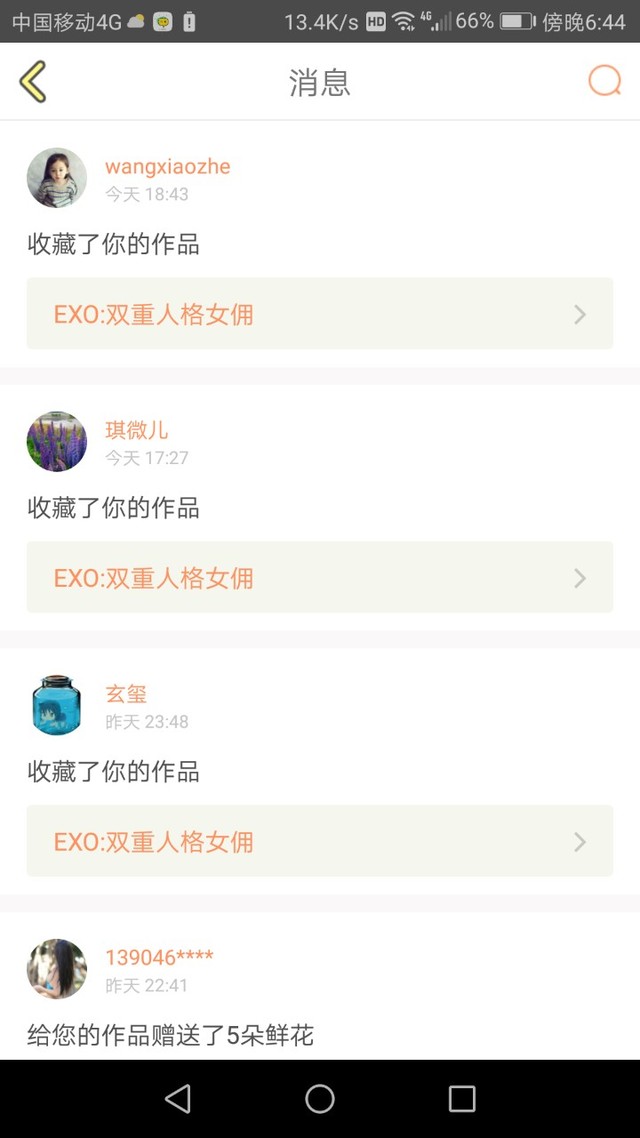Open wangxiaozhe's profile picture
Viewport: 640px width, 1138px height.
[x=57, y=178]
